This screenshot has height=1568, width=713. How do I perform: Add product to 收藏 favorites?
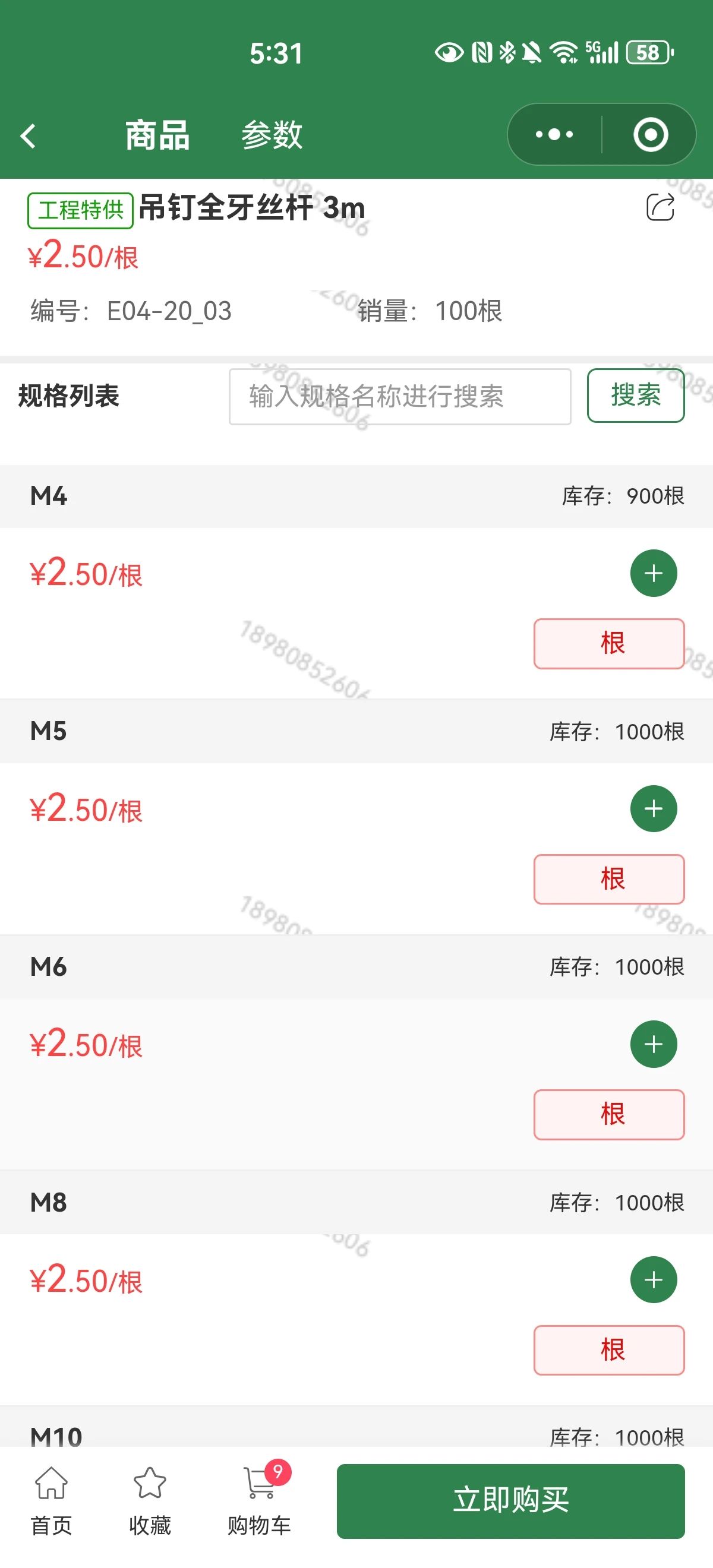[x=150, y=1500]
